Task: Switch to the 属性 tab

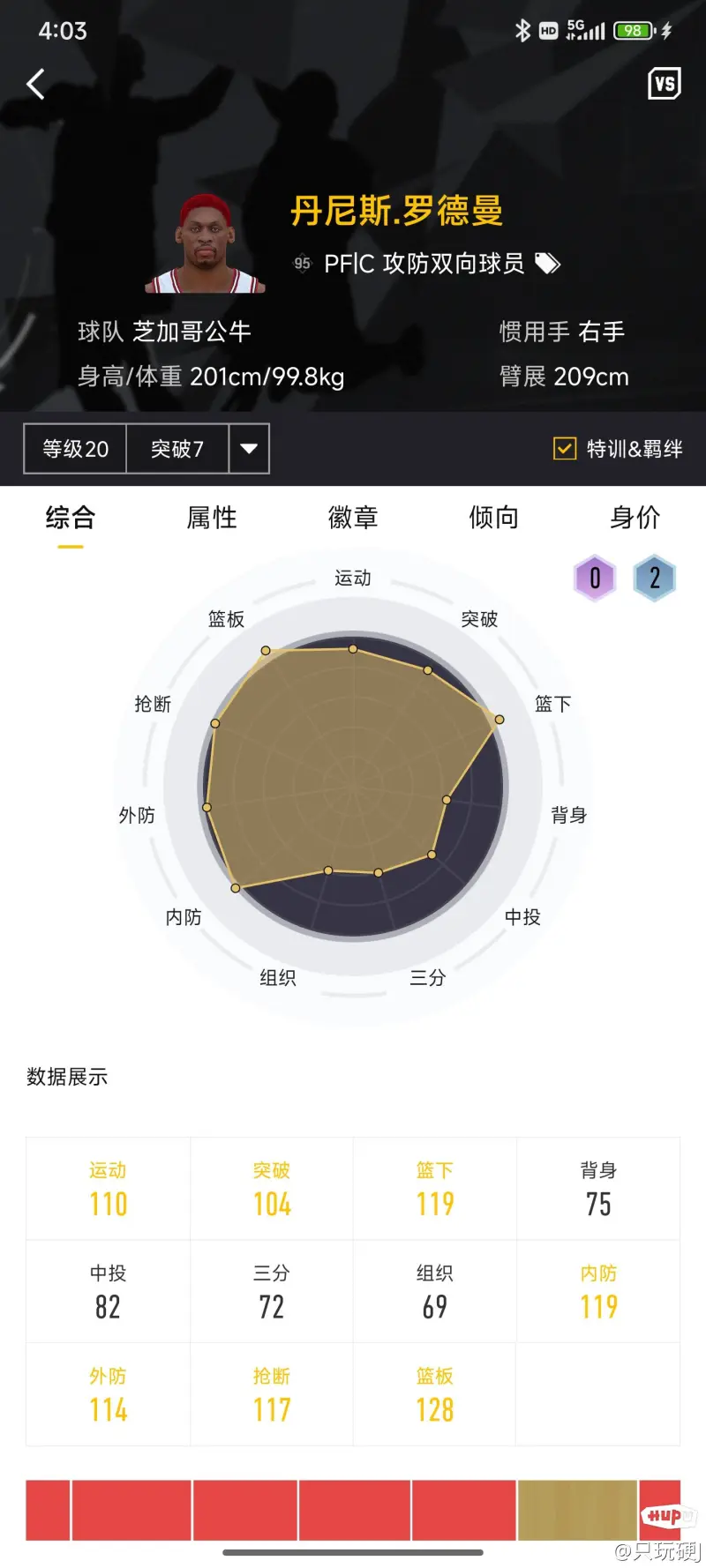Action: coord(212,518)
